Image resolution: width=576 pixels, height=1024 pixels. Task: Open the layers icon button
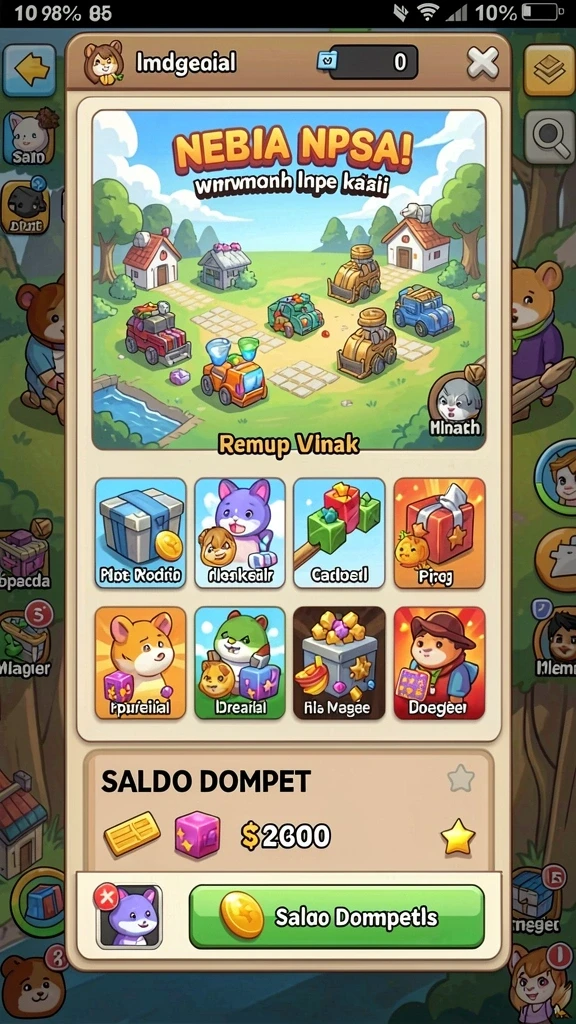point(549,70)
